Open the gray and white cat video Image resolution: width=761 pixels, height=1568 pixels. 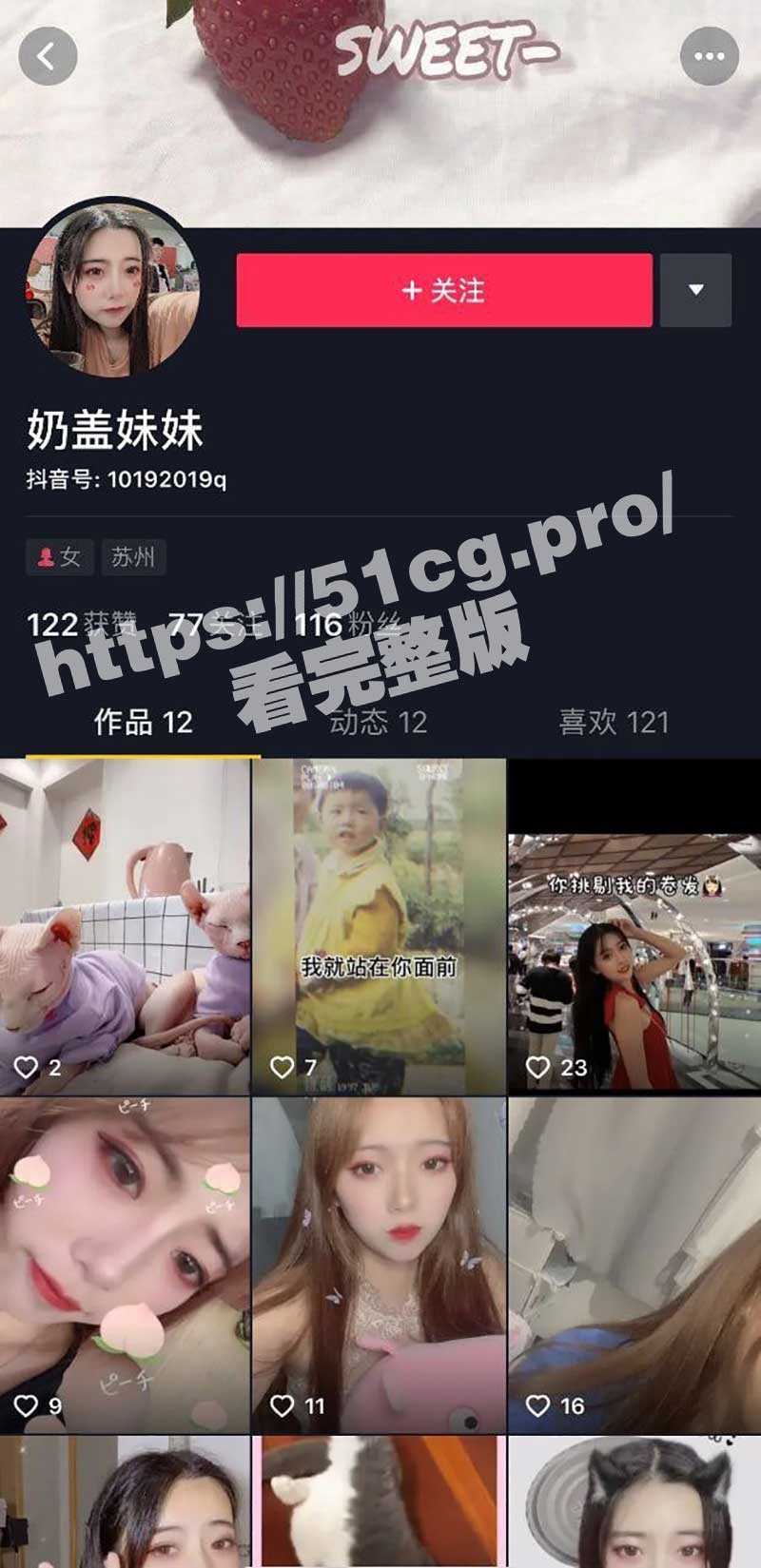point(379,1502)
